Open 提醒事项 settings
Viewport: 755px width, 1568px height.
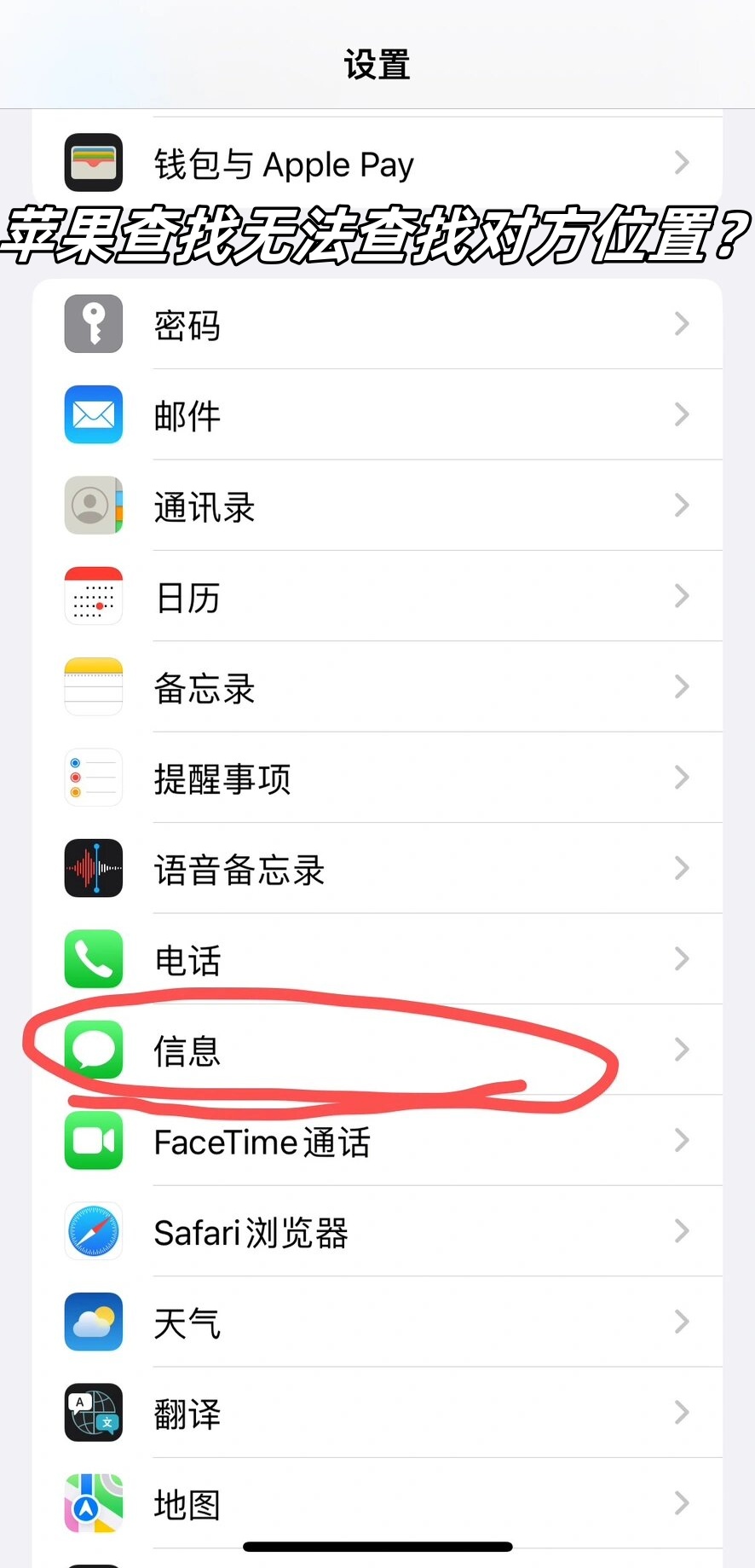[377, 778]
